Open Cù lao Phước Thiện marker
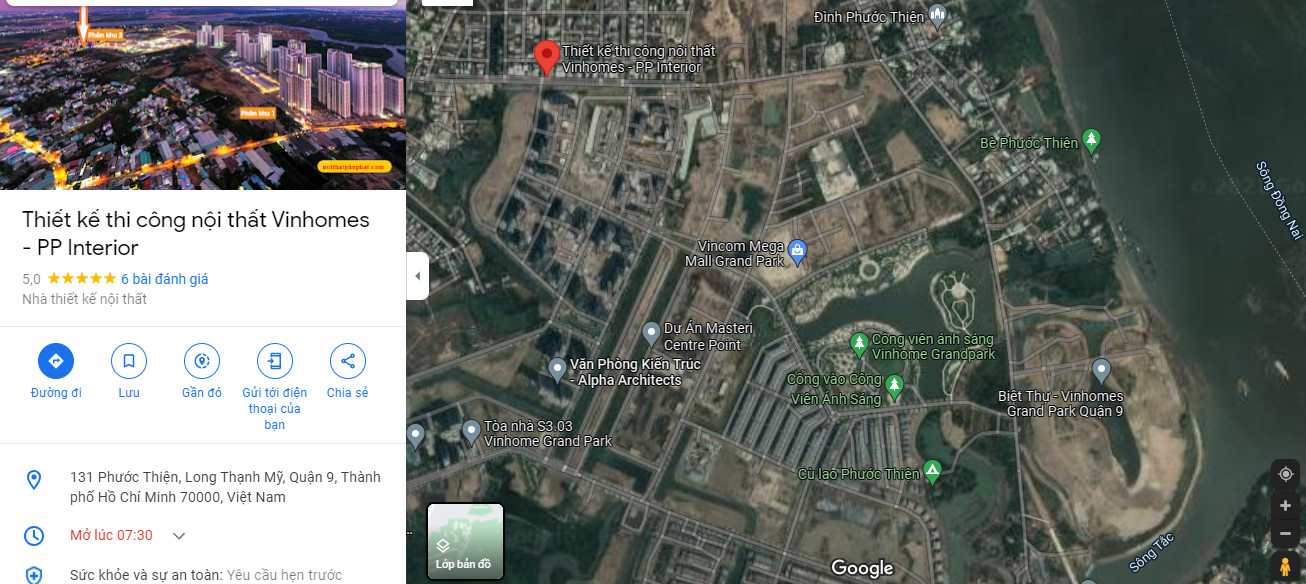This screenshot has width=1306, height=584. point(932,470)
